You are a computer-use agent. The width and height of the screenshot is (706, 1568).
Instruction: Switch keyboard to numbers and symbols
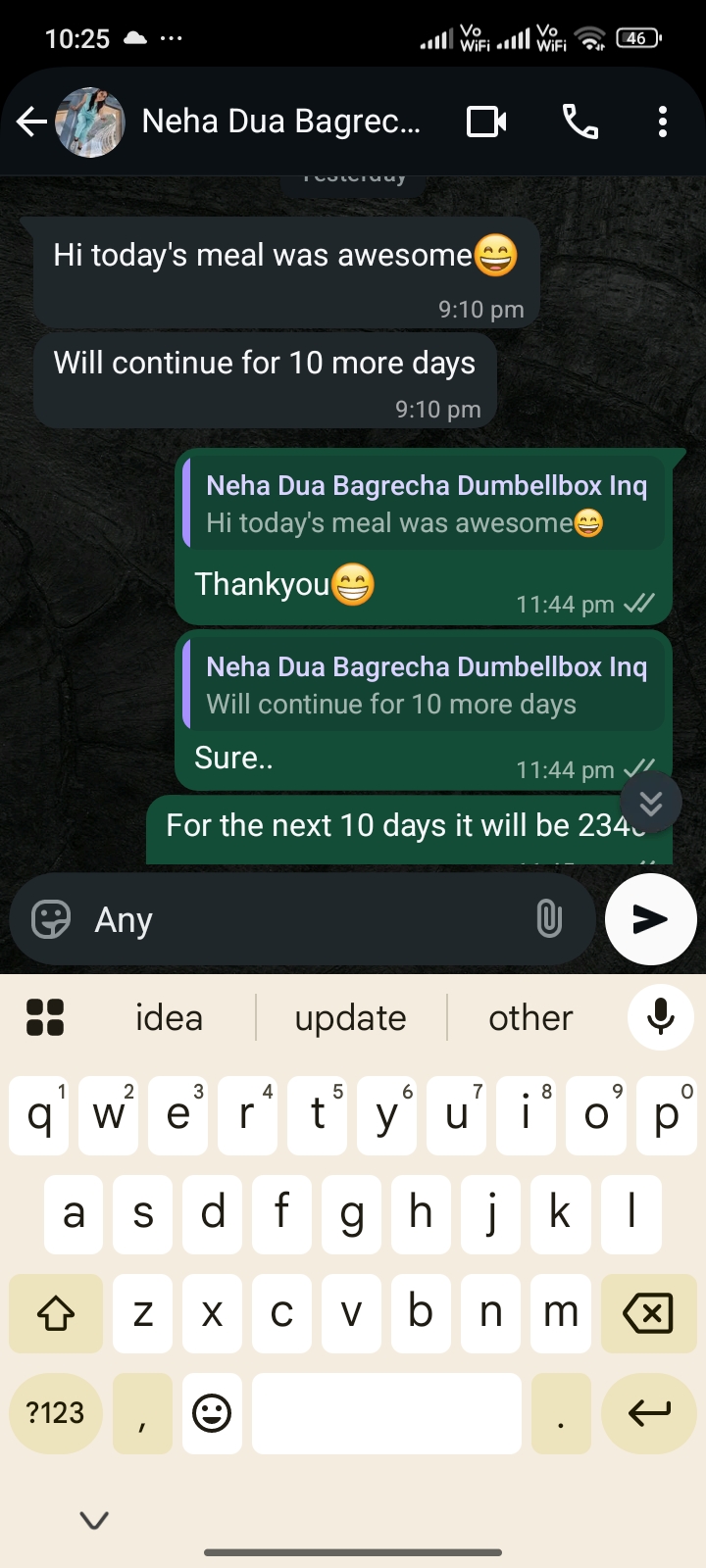click(x=56, y=1413)
